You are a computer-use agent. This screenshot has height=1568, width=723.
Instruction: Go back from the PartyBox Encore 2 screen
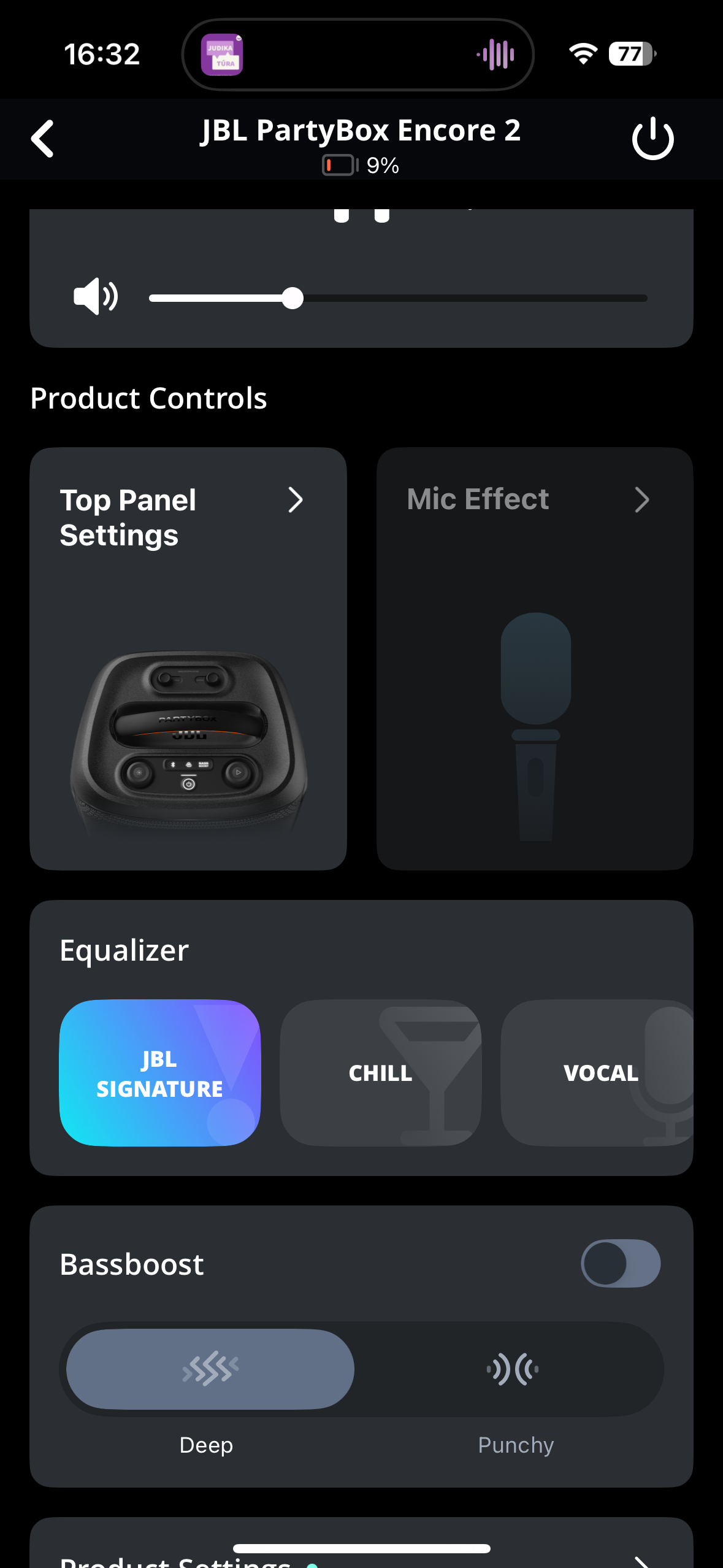pyautogui.click(x=43, y=139)
